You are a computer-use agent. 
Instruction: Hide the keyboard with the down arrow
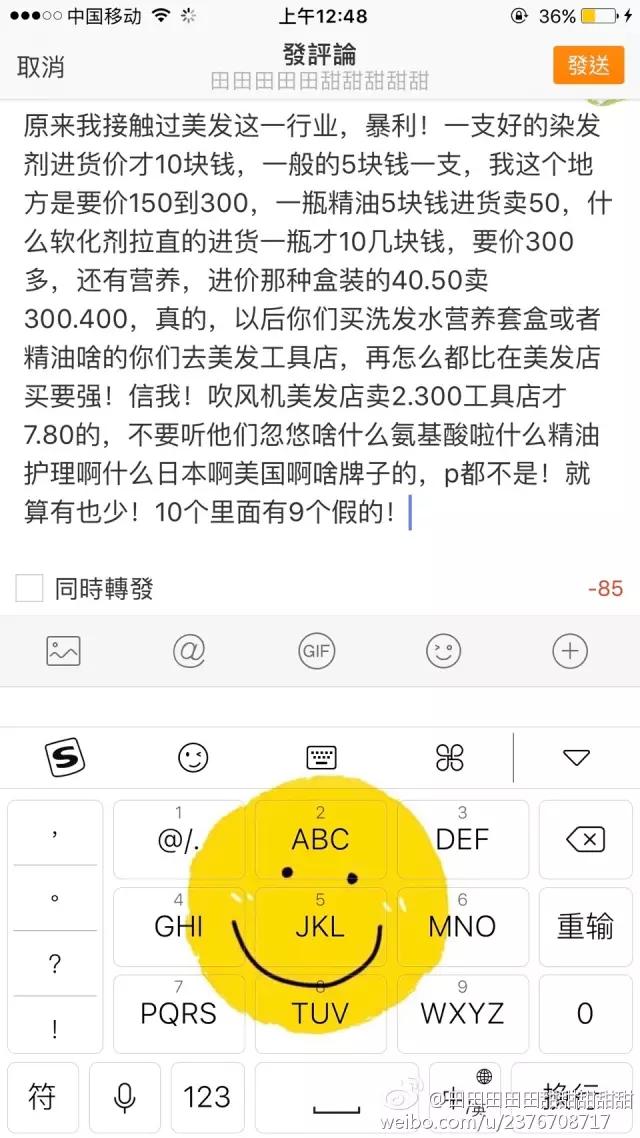576,758
